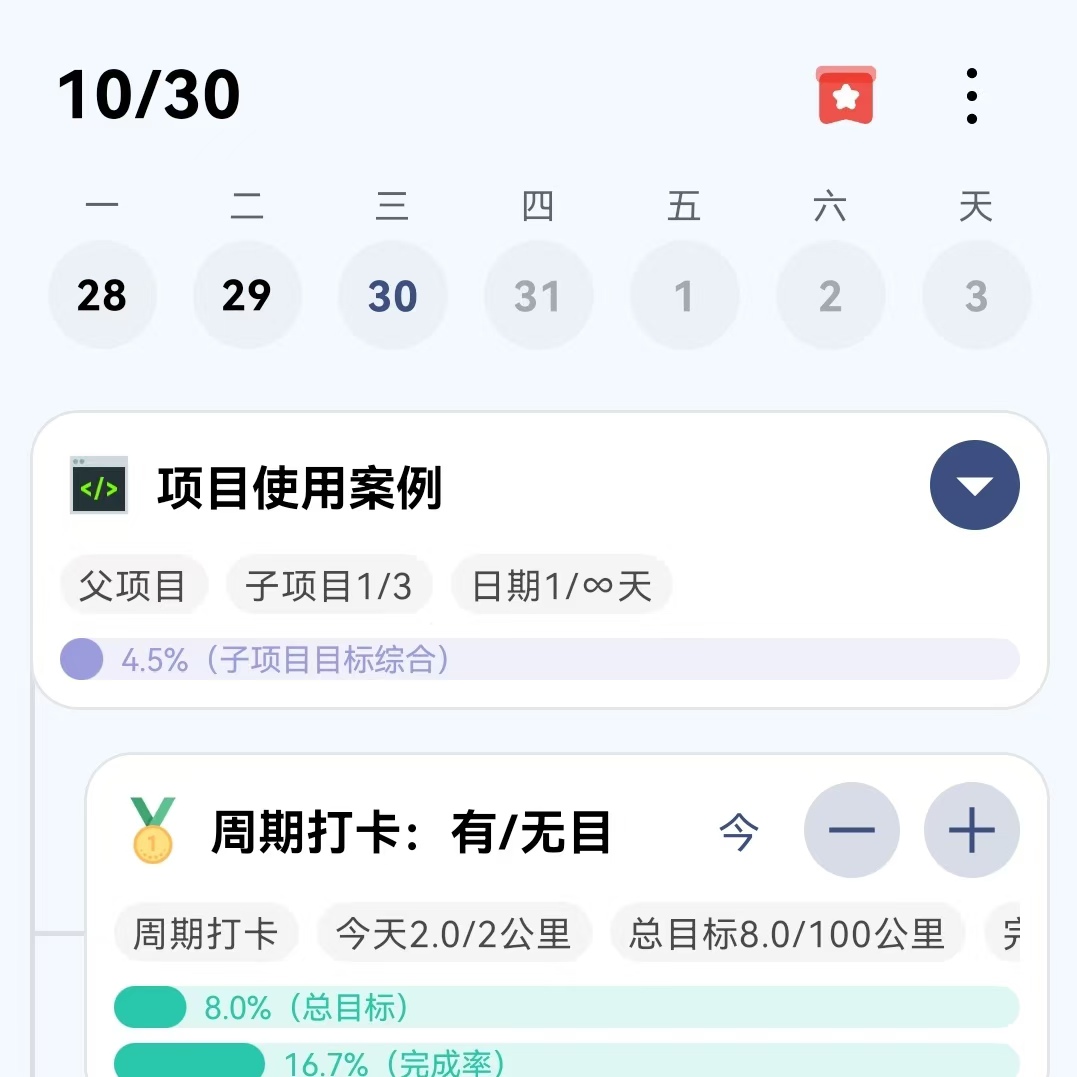Select date 29 in the week strip

247,296
